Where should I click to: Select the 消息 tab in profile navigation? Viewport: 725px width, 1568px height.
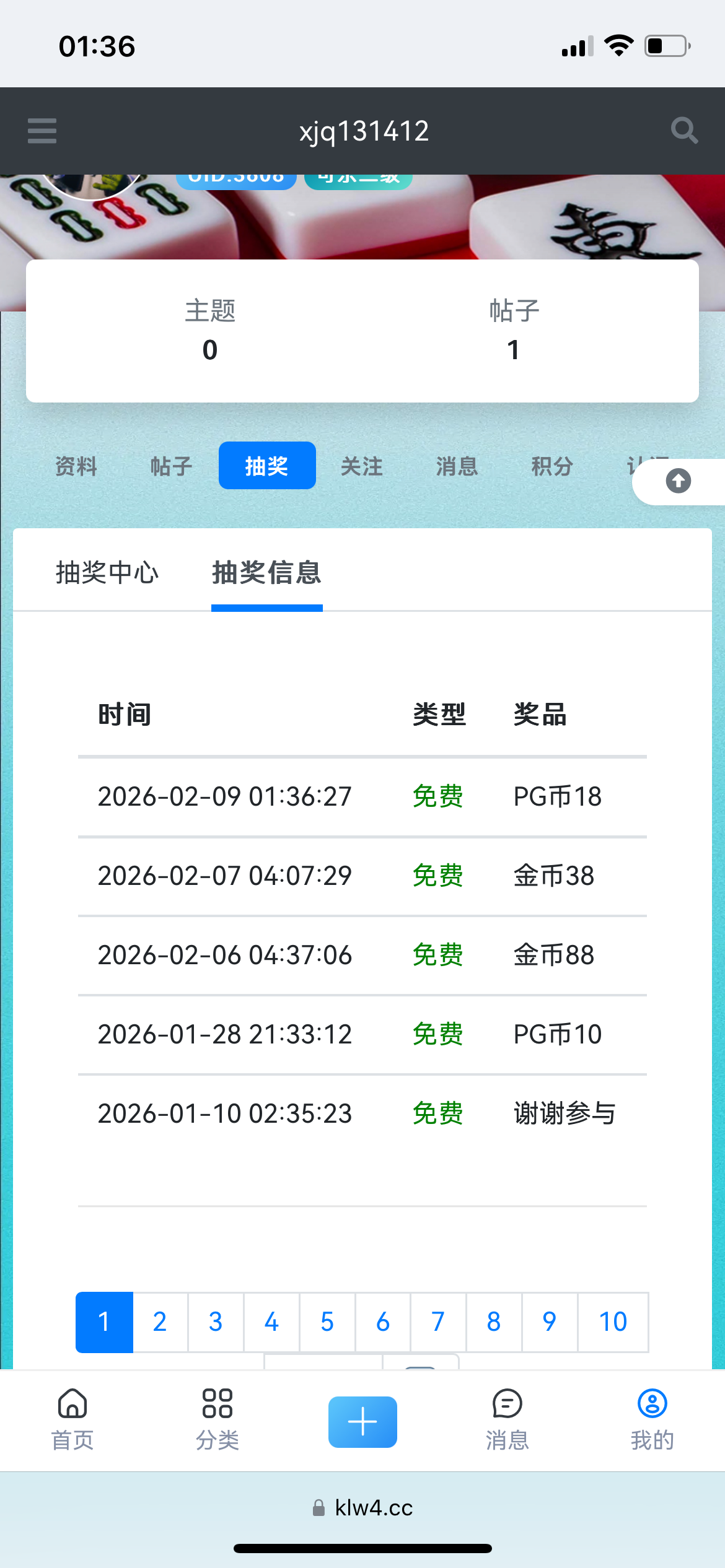coord(457,466)
